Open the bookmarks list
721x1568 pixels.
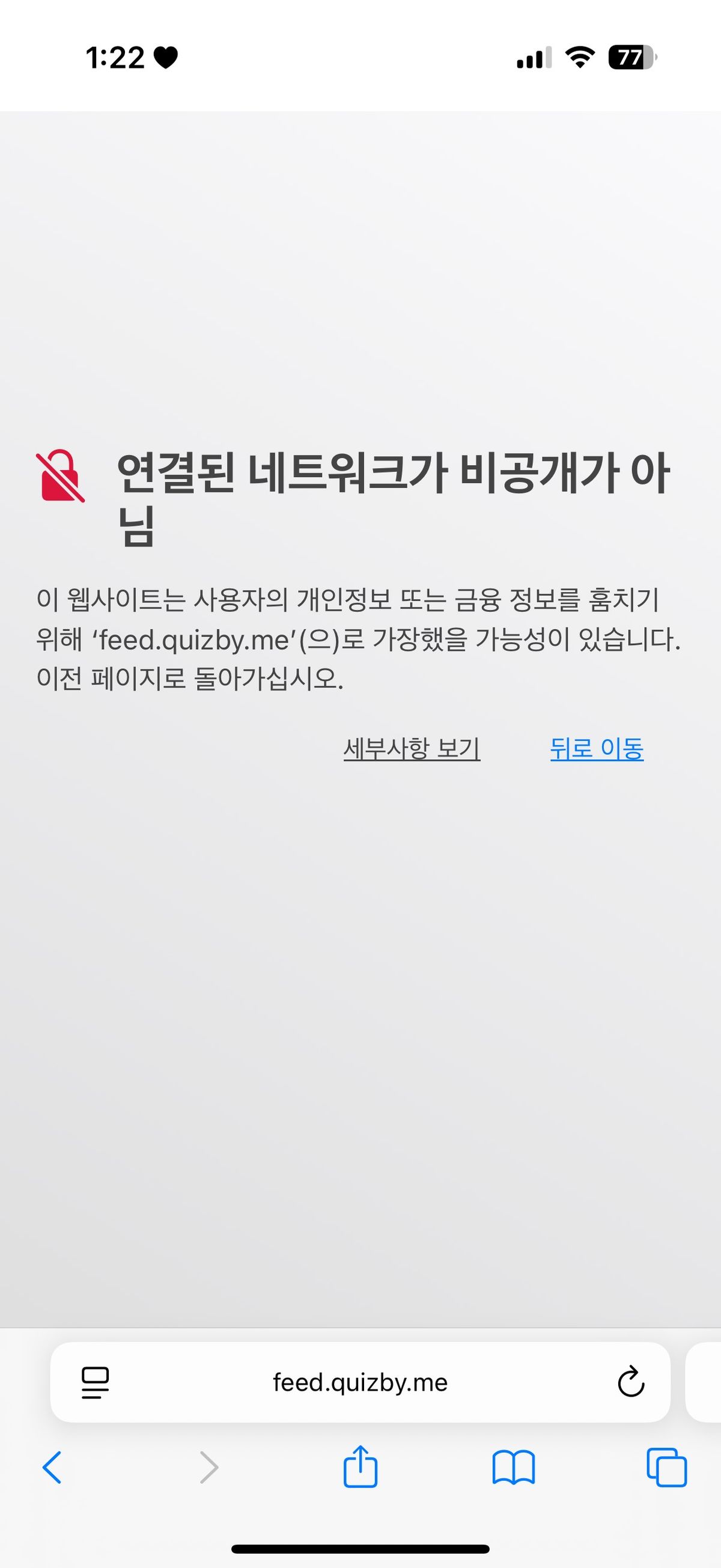513,1468
